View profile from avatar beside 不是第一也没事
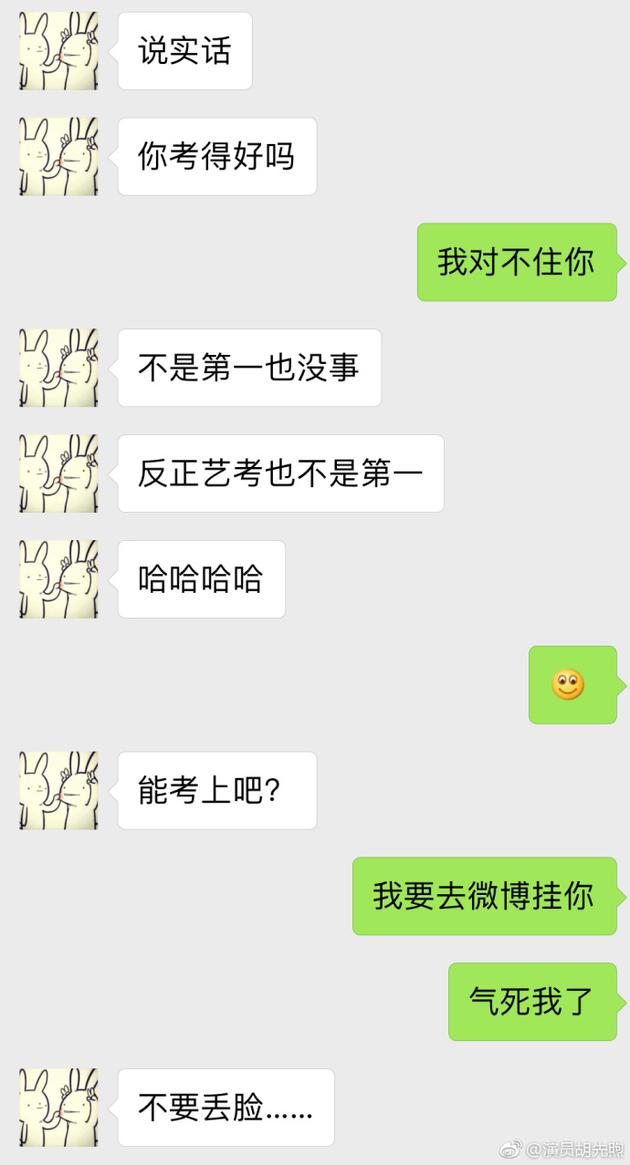 click(x=58, y=368)
